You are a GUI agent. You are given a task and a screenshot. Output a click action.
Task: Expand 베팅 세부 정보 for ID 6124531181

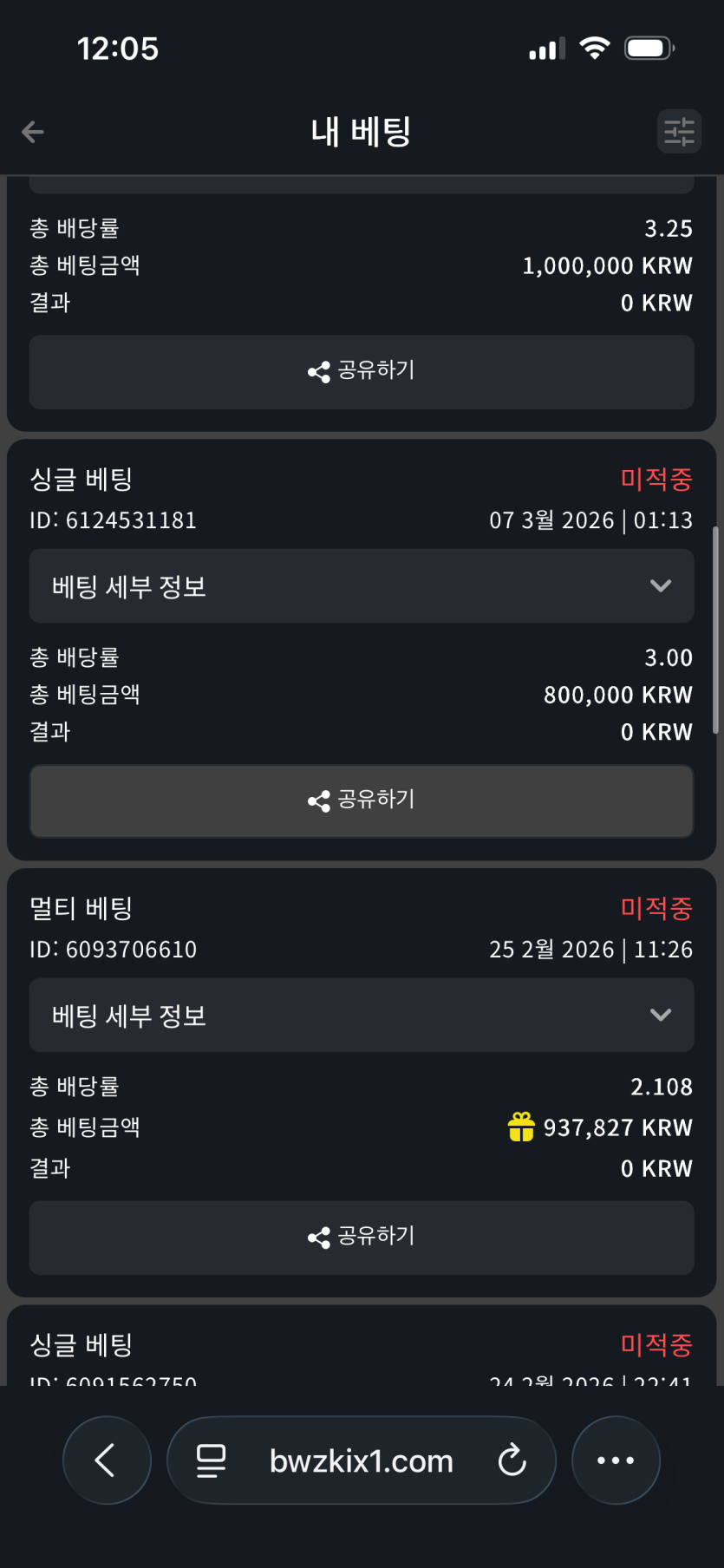coord(362,586)
